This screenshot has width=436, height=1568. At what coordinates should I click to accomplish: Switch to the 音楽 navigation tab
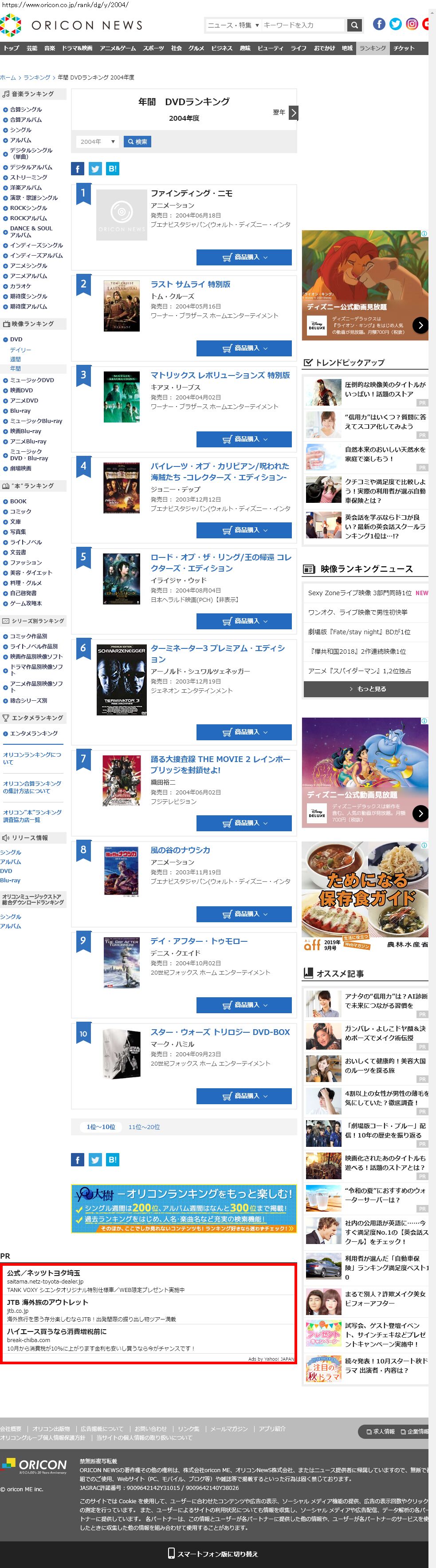coord(50,48)
